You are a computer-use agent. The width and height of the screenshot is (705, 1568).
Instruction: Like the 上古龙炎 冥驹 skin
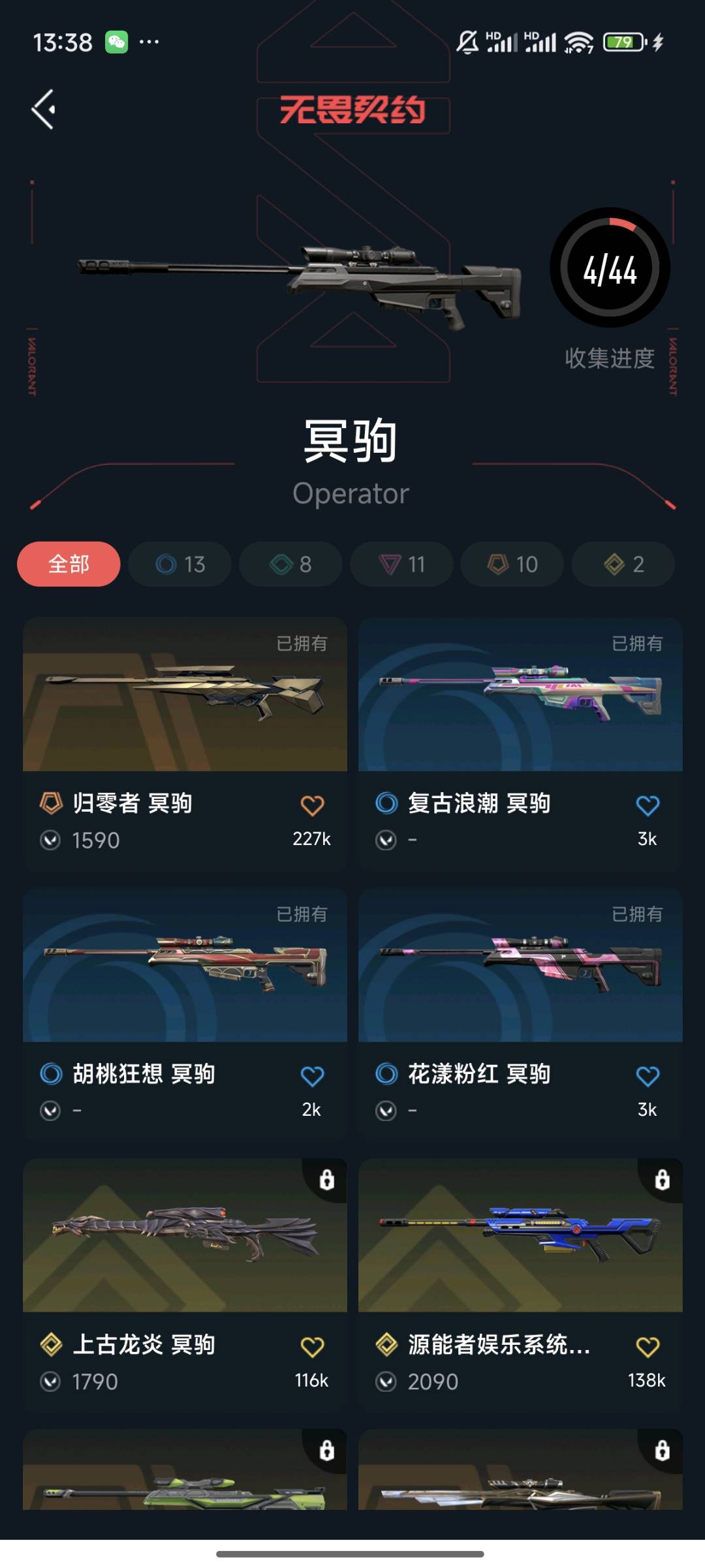(312, 1347)
